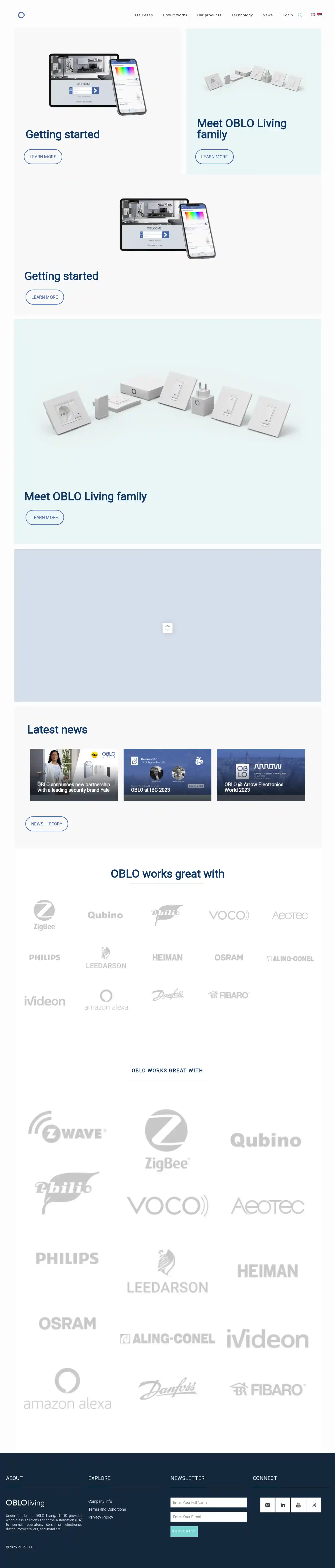Open the Technology page
This screenshot has height=1568, width=335.
point(242,15)
